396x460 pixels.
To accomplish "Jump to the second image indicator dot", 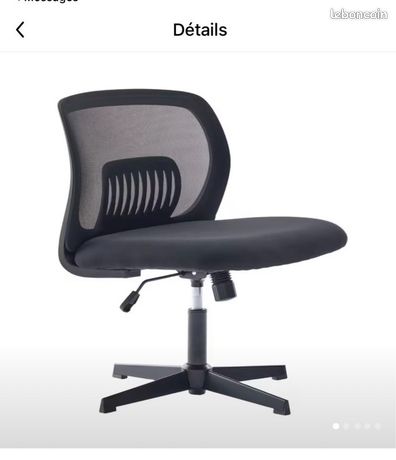I will pos(346,426).
